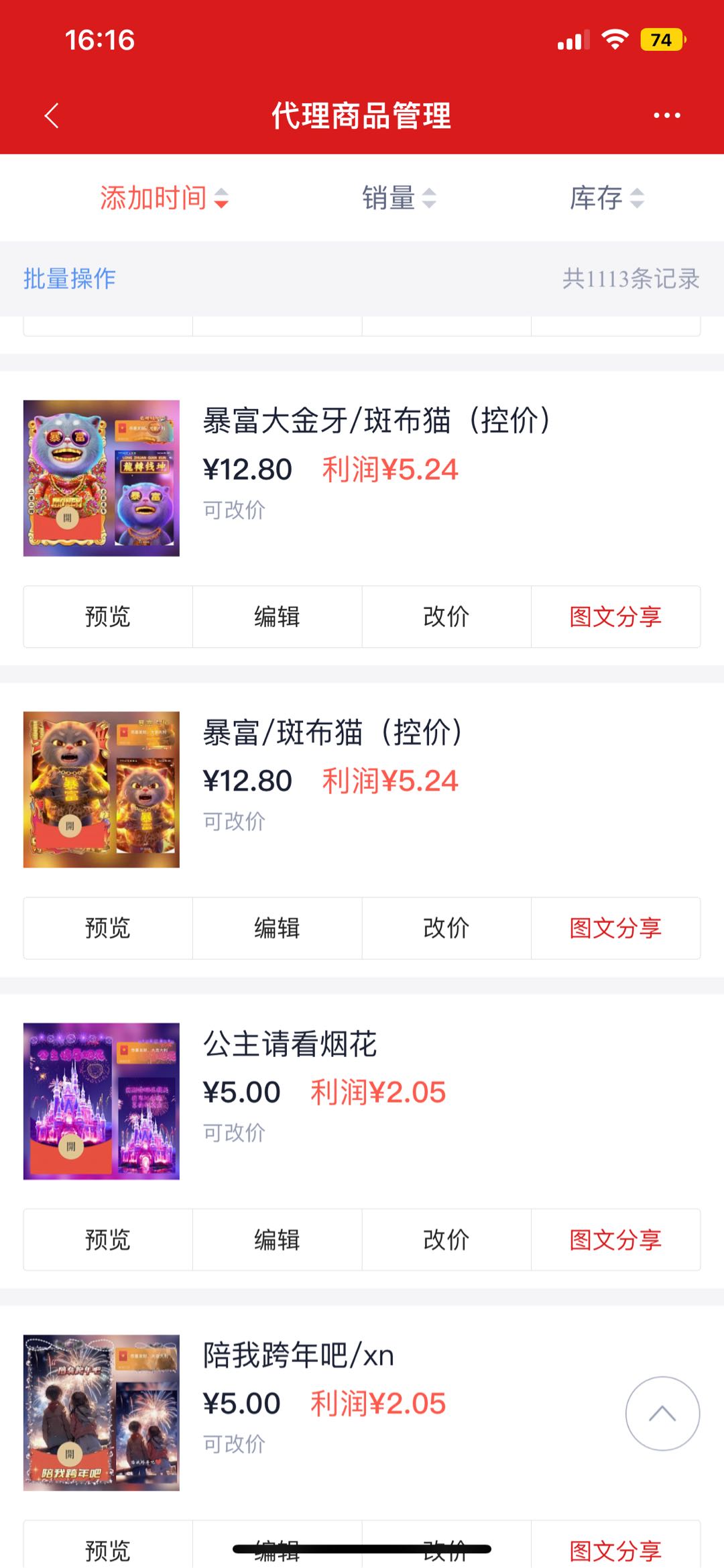Preview 公主请看烟花 product
The width and height of the screenshot is (724, 1568).
pyautogui.click(x=108, y=1239)
